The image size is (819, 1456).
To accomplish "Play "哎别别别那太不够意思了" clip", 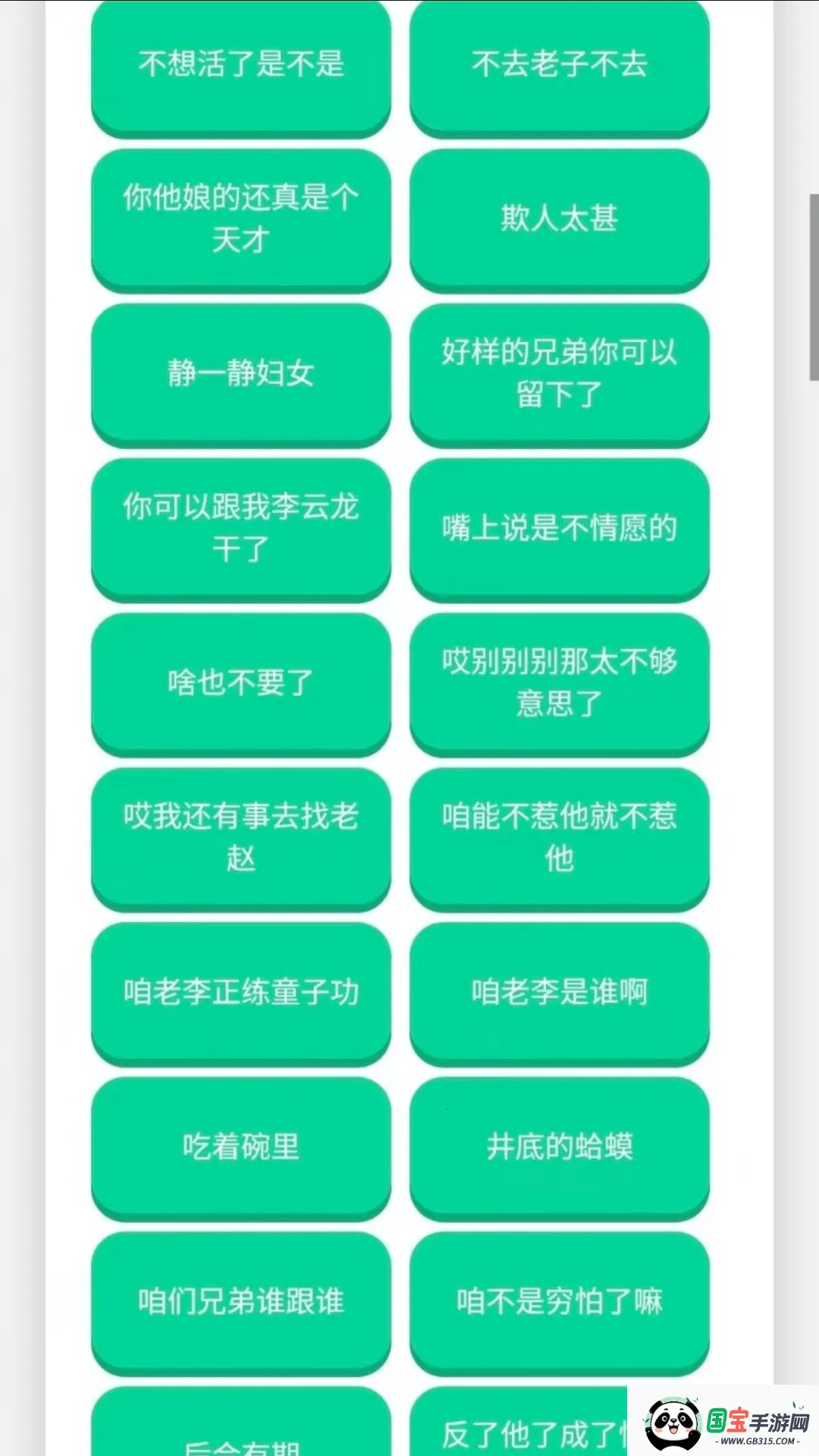I will point(559,682).
